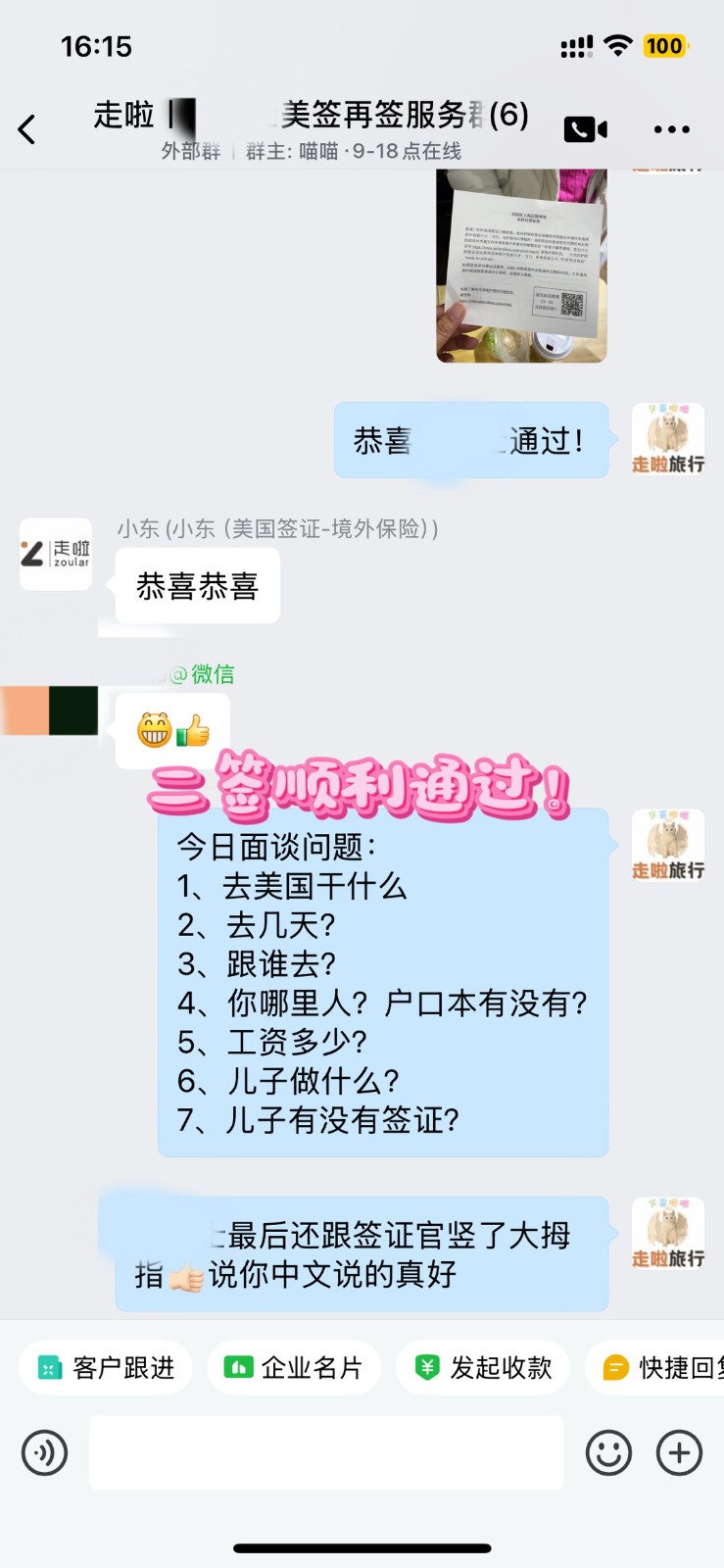Open the group chat overflow menu
The image size is (724, 1568).
tap(671, 129)
